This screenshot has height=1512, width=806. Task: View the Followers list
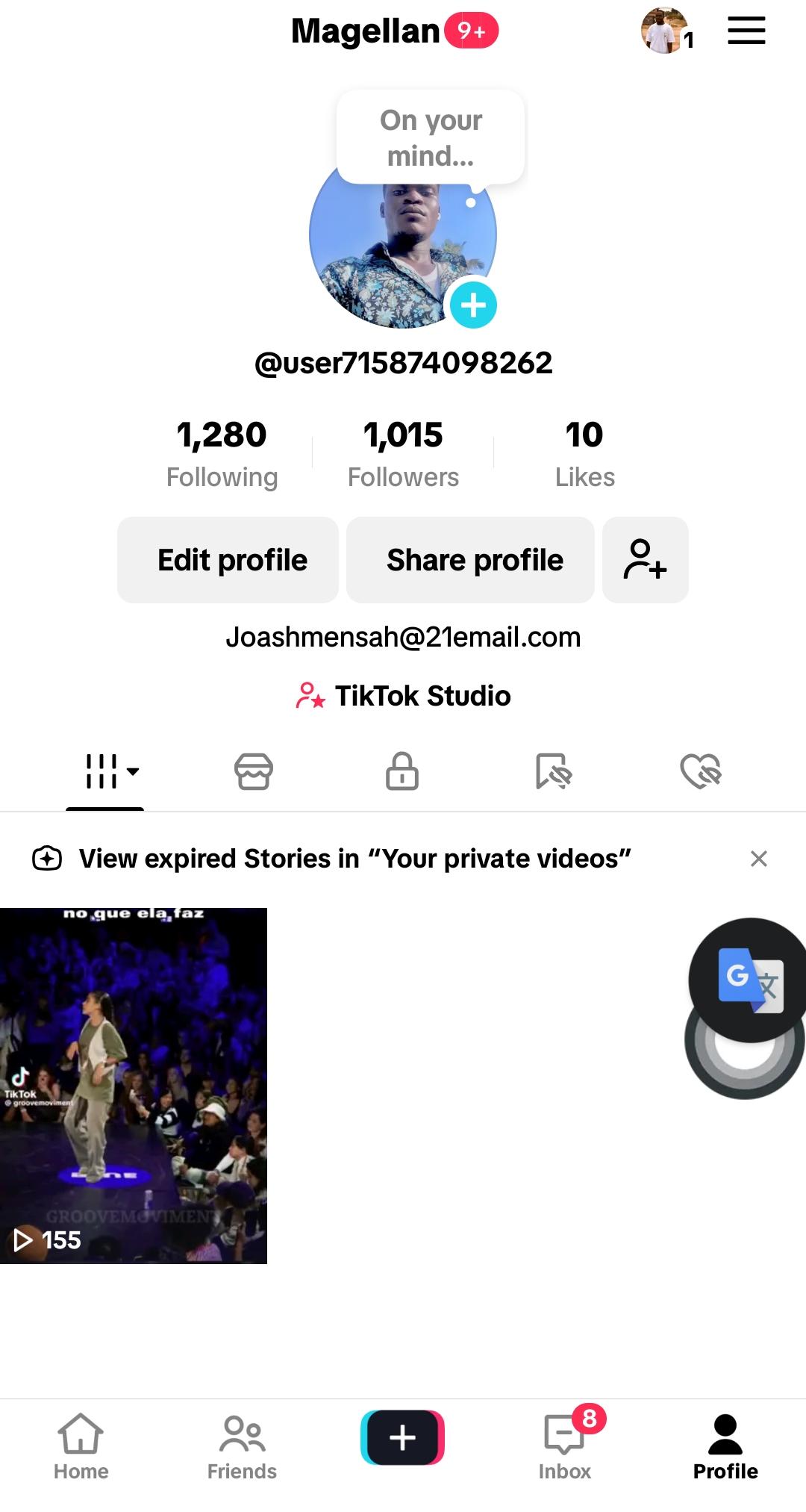pos(403,453)
